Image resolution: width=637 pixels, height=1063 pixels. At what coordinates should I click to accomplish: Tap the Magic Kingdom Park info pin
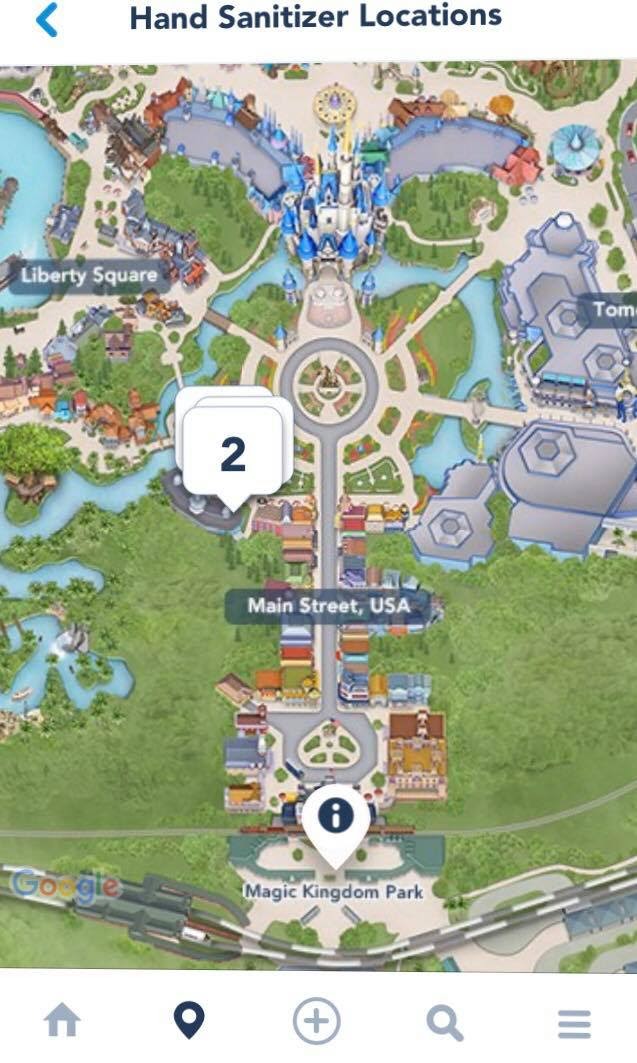[x=335, y=818]
